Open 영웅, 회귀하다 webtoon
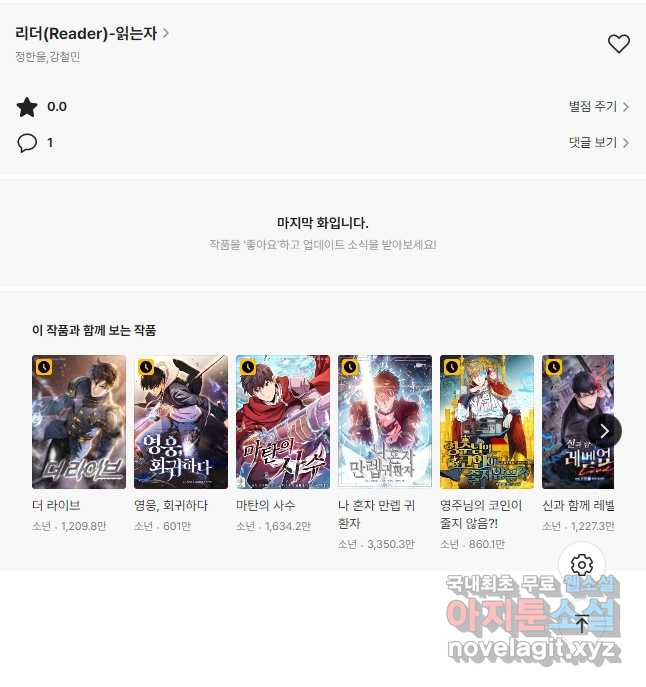The image size is (646, 687). point(181,422)
